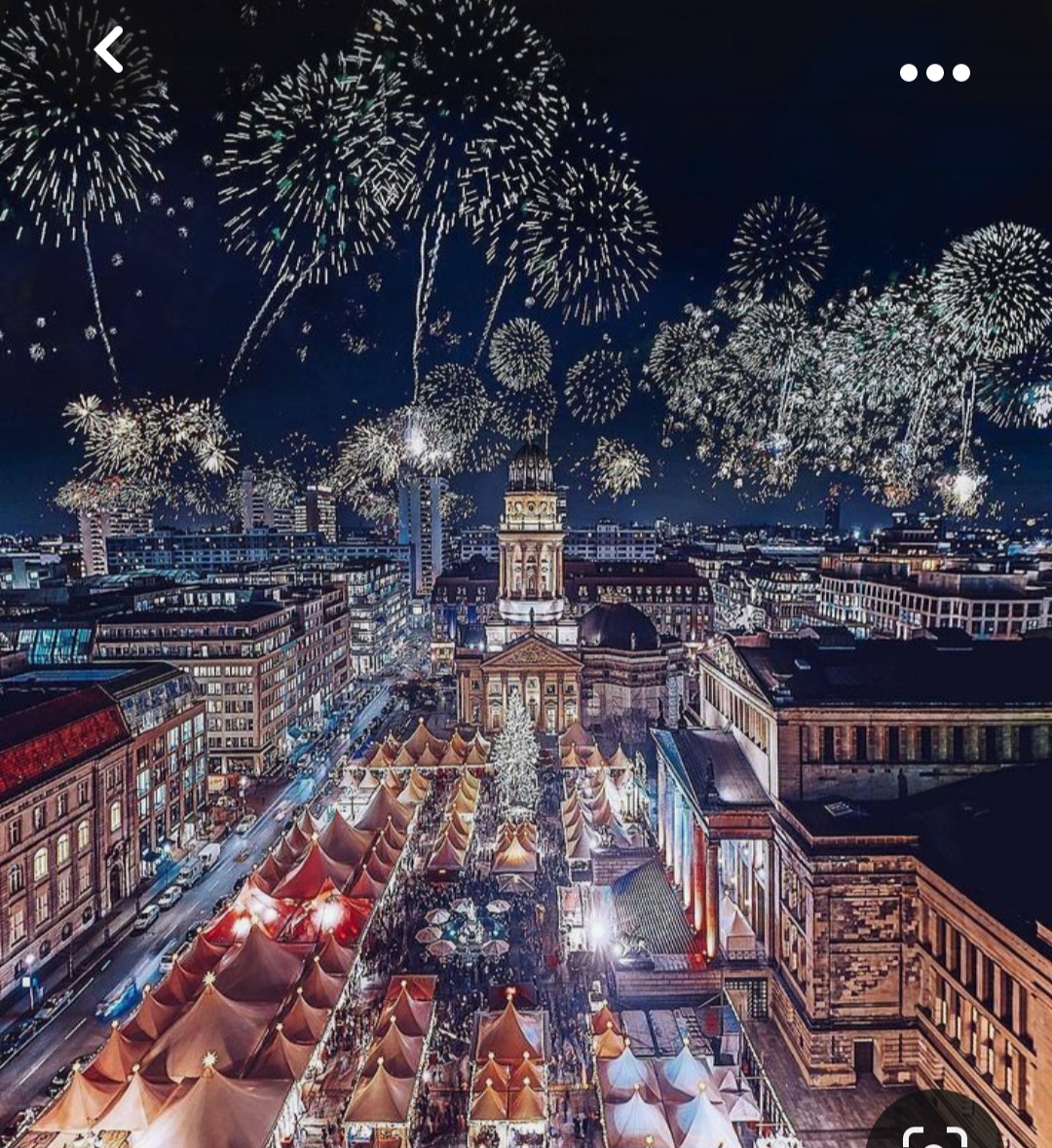This screenshot has height=1148, width=1052.
Task: Go back using the top arrow
Action: [109, 50]
